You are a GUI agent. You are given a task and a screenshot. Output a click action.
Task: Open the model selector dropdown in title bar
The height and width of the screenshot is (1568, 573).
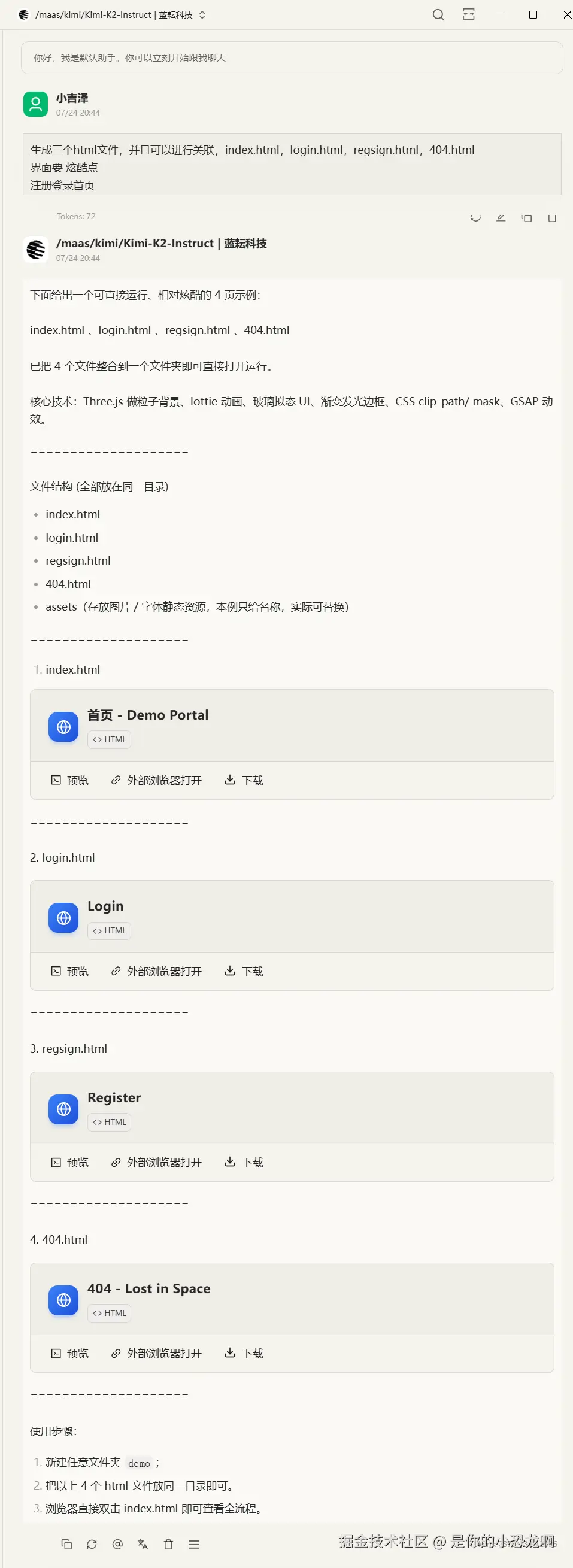202,14
